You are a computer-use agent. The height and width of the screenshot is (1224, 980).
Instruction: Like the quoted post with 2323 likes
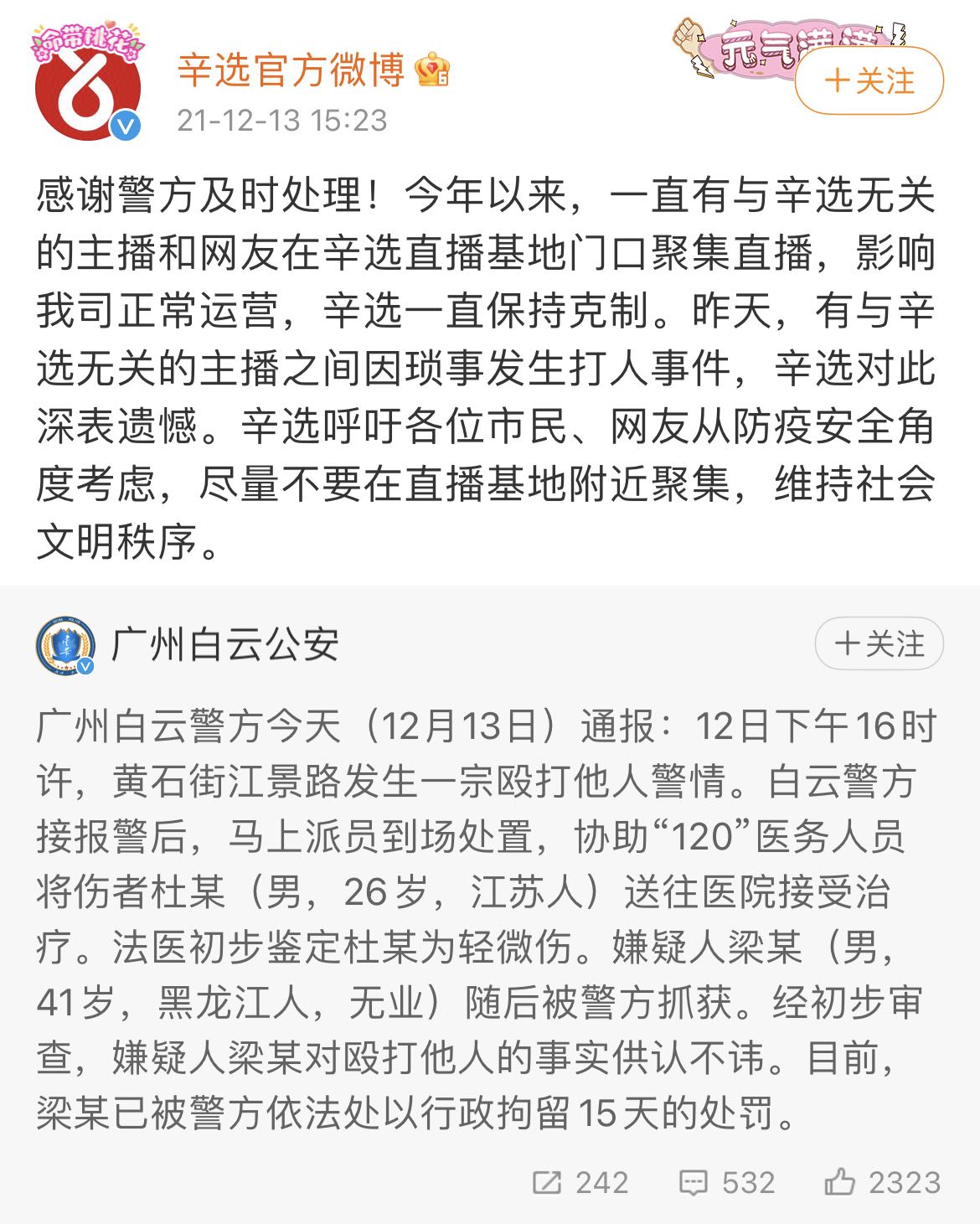[x=882, y=1182]
